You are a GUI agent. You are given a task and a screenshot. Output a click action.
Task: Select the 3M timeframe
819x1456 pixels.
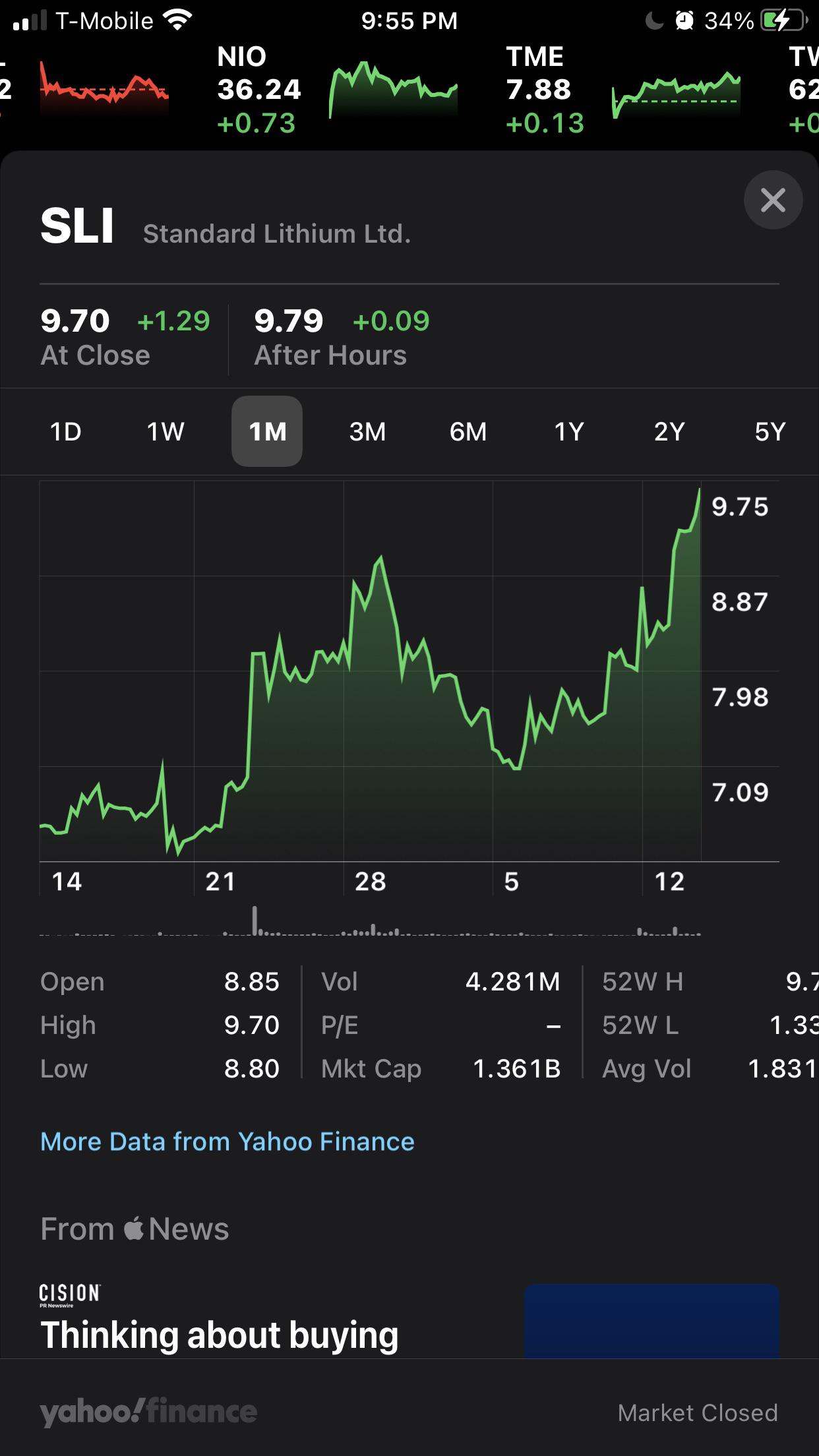coord(368,432)
